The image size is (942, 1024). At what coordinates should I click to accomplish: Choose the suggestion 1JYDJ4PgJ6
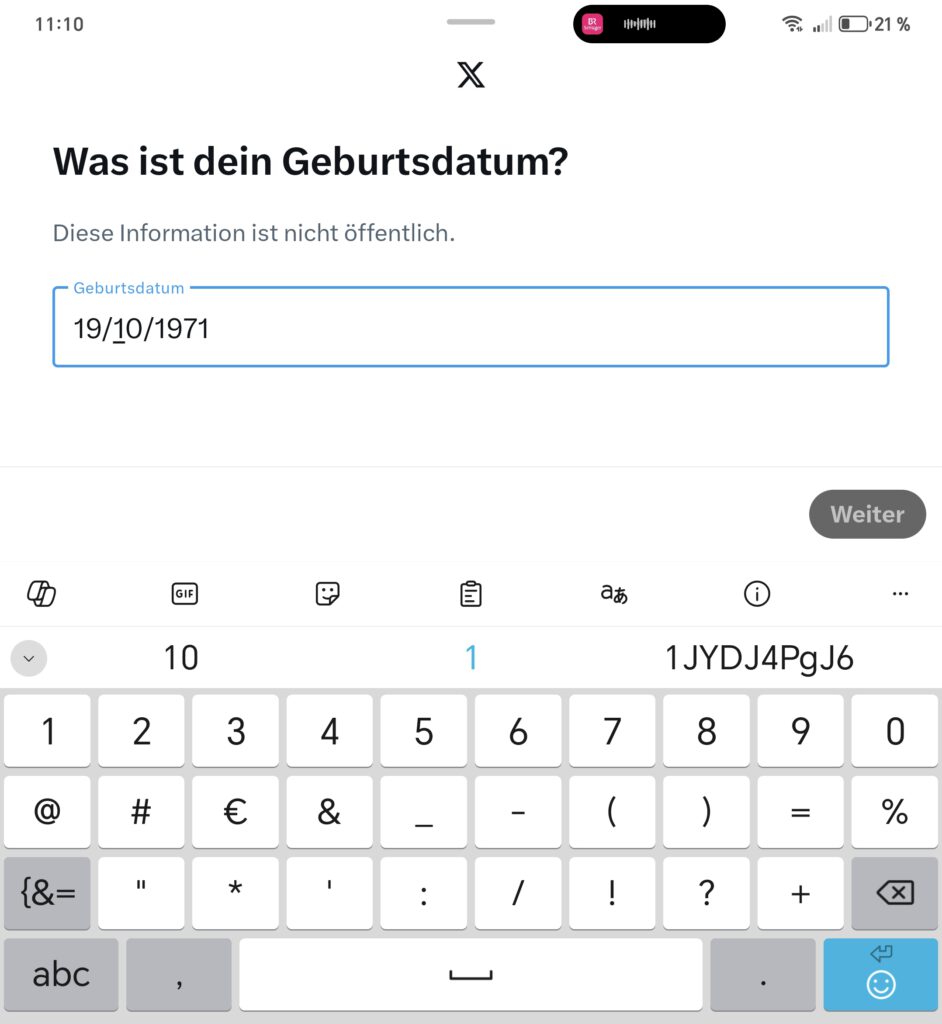(759, 658)
